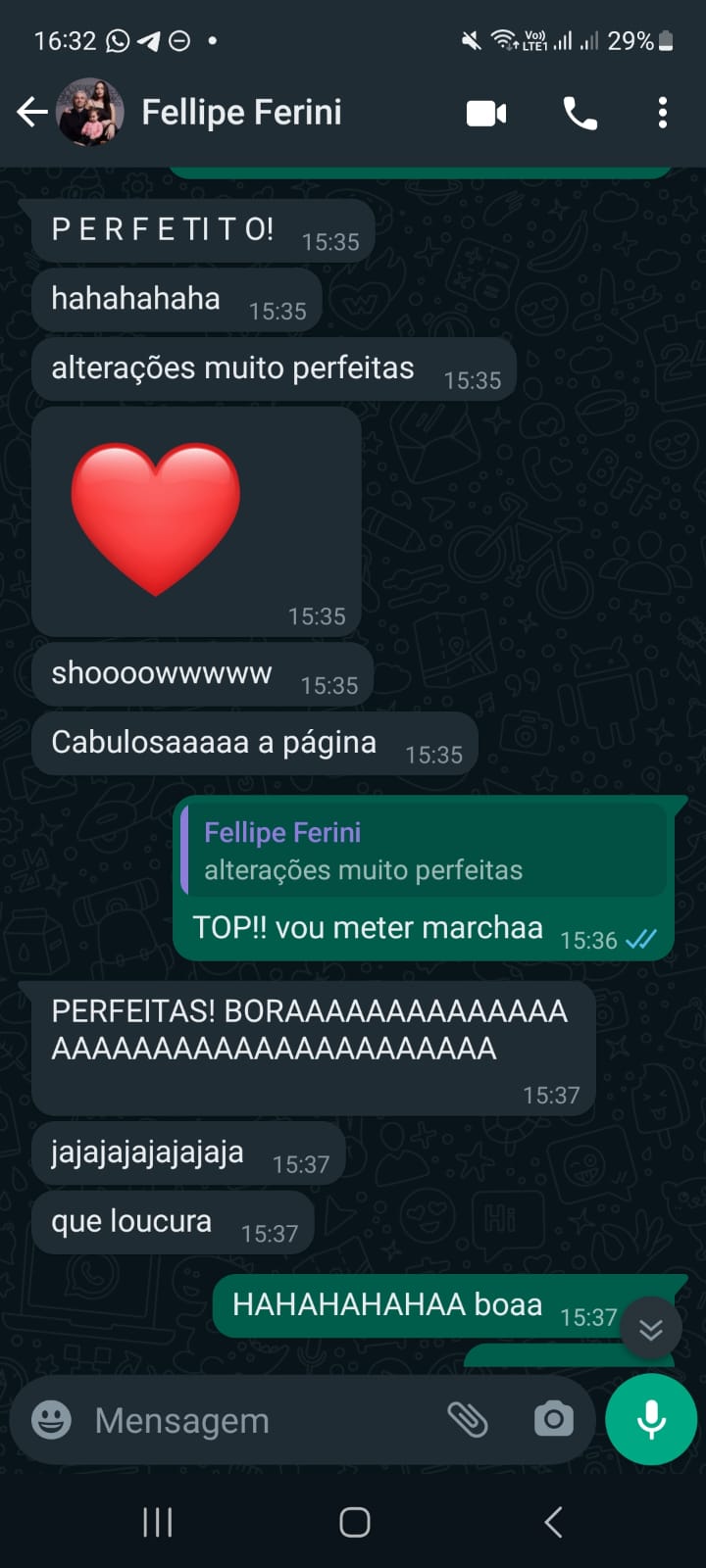The image size is (706, 1568).
Task: Open the emoji picker
Action: [x=51, y=1419]
